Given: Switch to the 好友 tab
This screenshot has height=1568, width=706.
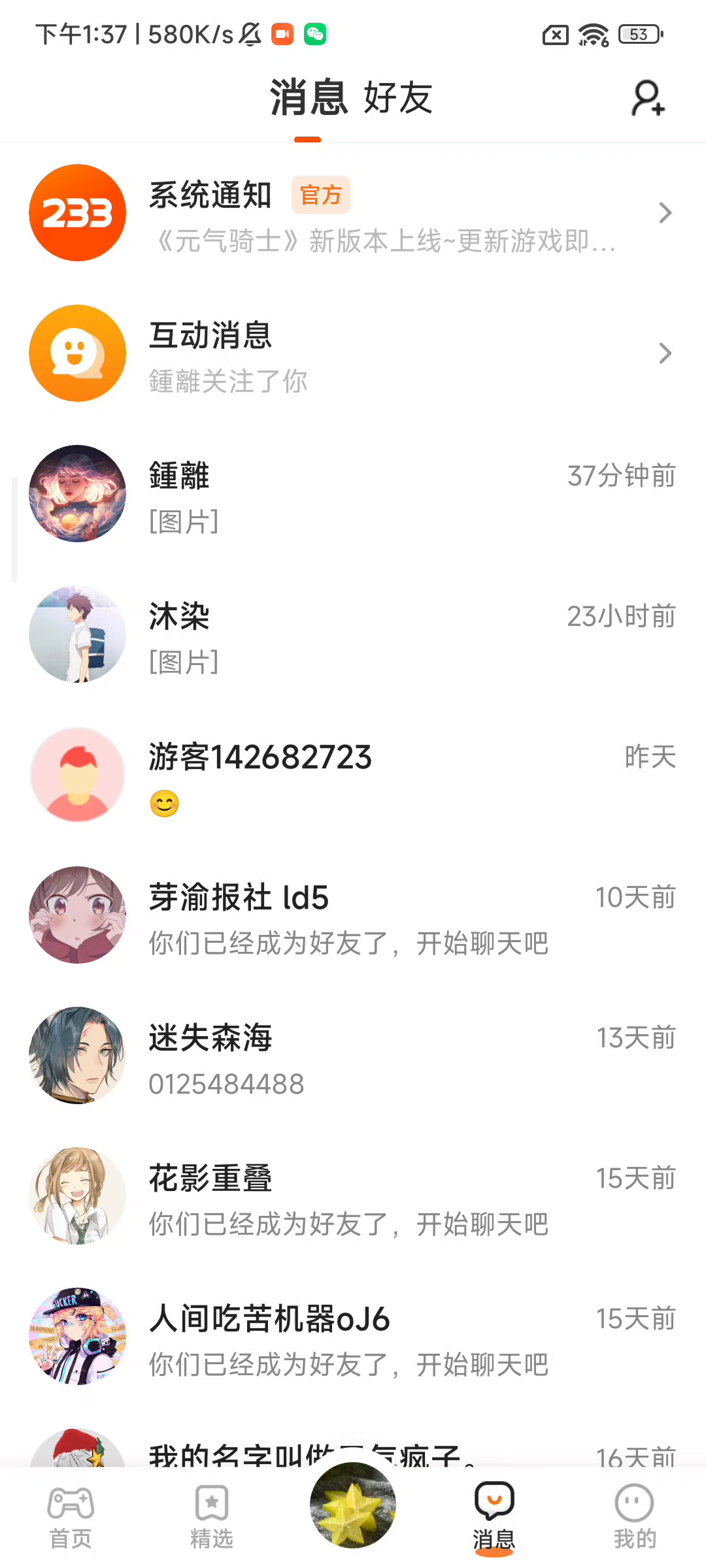Looking at the screenshot, I should [398, 99].
